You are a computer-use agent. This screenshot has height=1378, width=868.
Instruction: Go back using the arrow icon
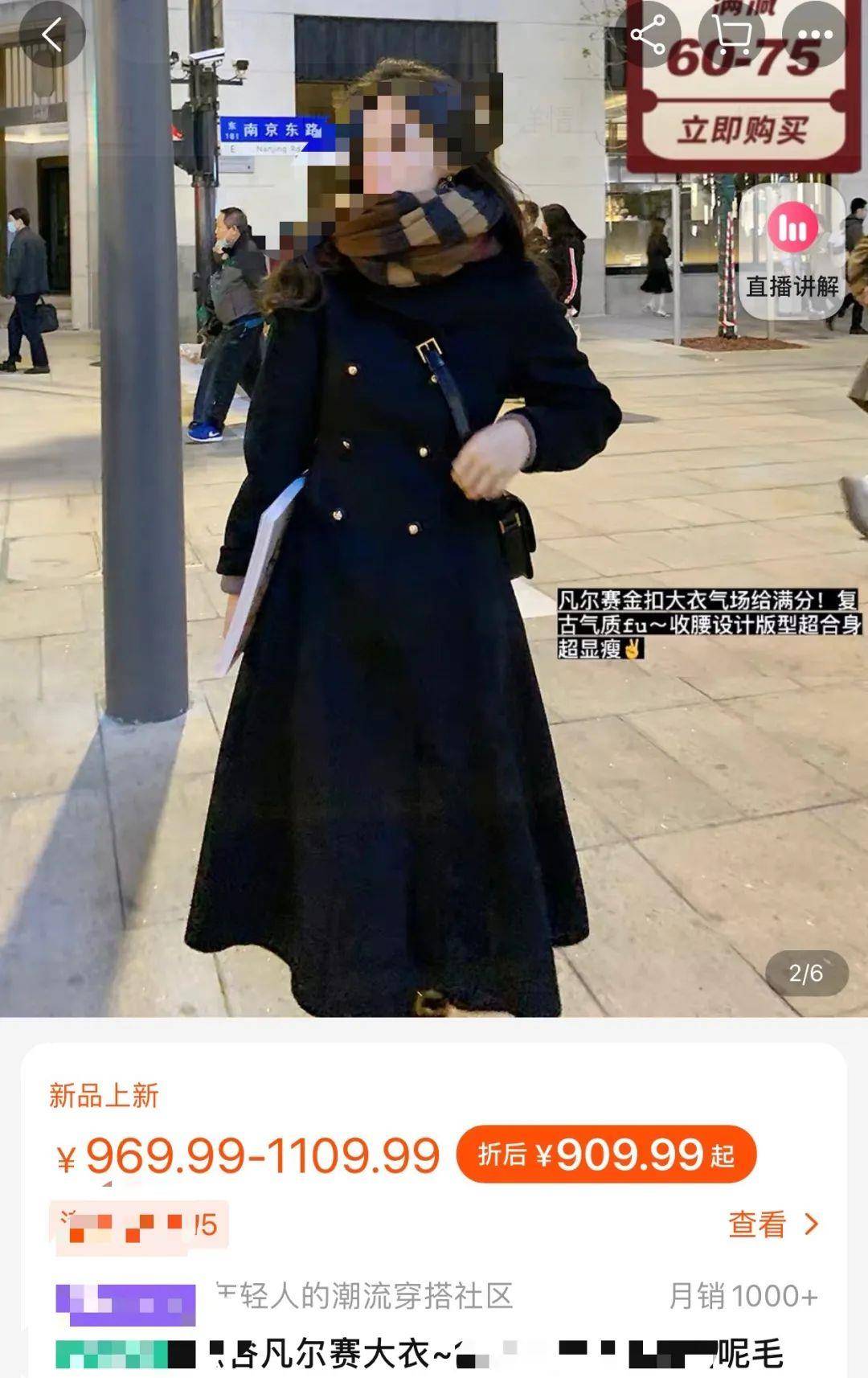coord(52,35)
